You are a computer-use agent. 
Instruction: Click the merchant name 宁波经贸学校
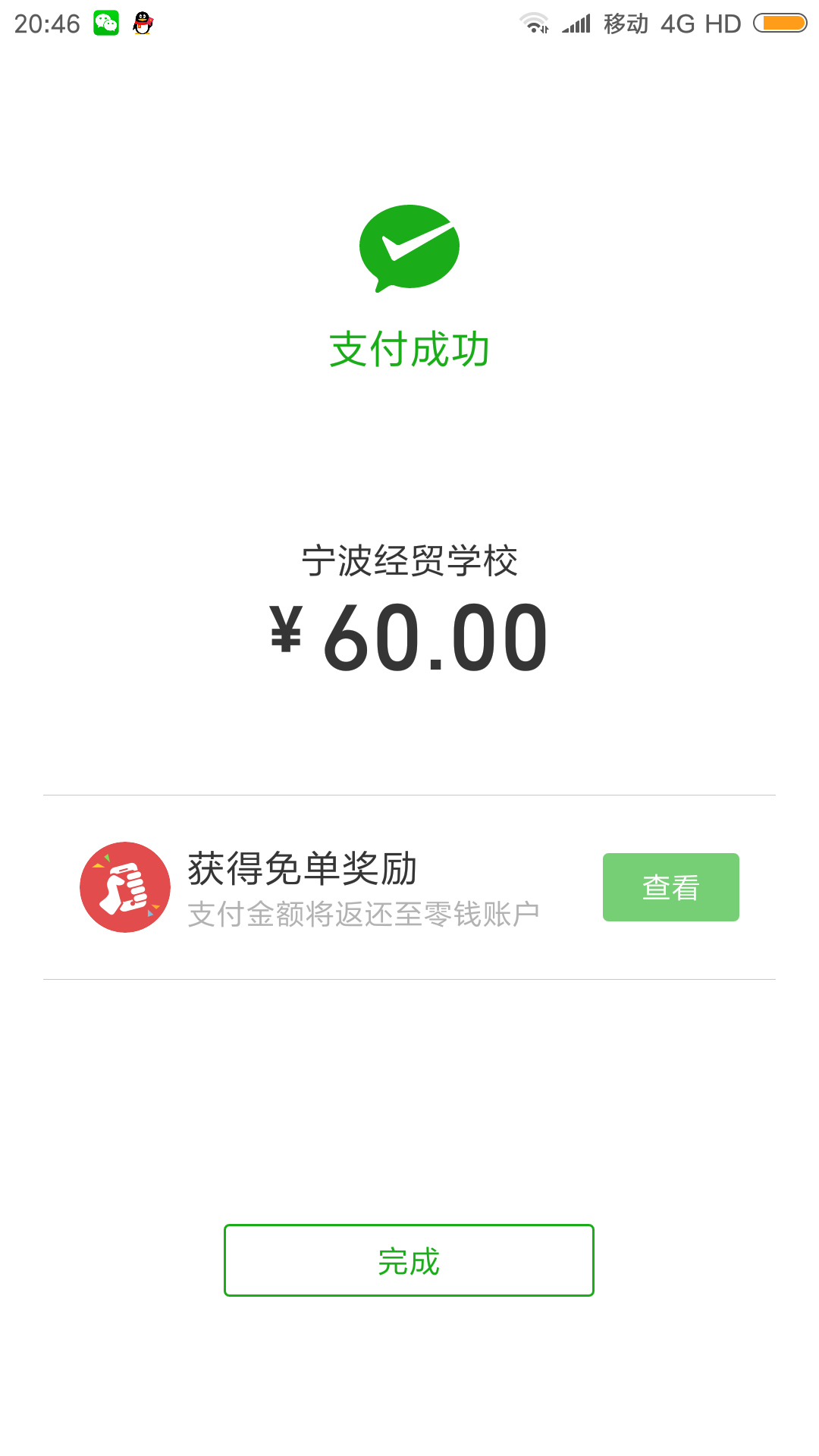(x=409, y=561)
